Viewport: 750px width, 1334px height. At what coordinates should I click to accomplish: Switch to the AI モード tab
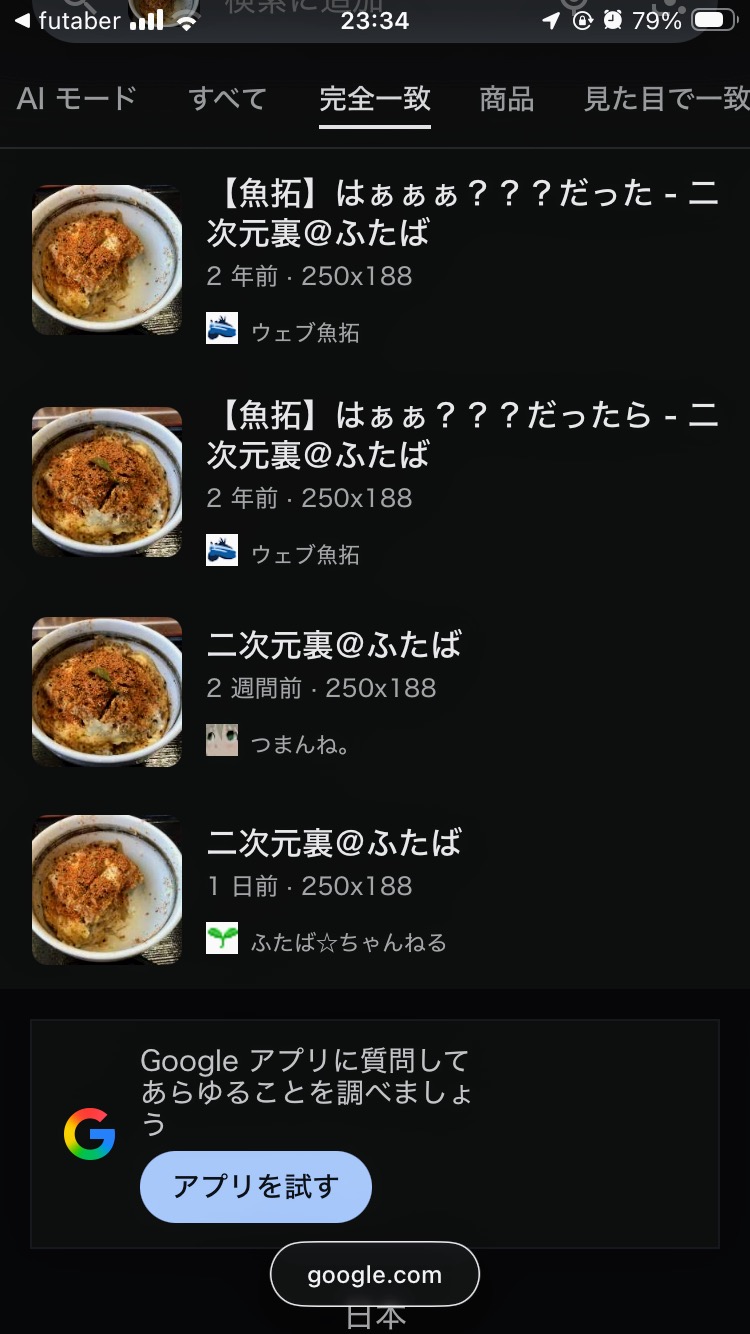(x=76, y=99)
